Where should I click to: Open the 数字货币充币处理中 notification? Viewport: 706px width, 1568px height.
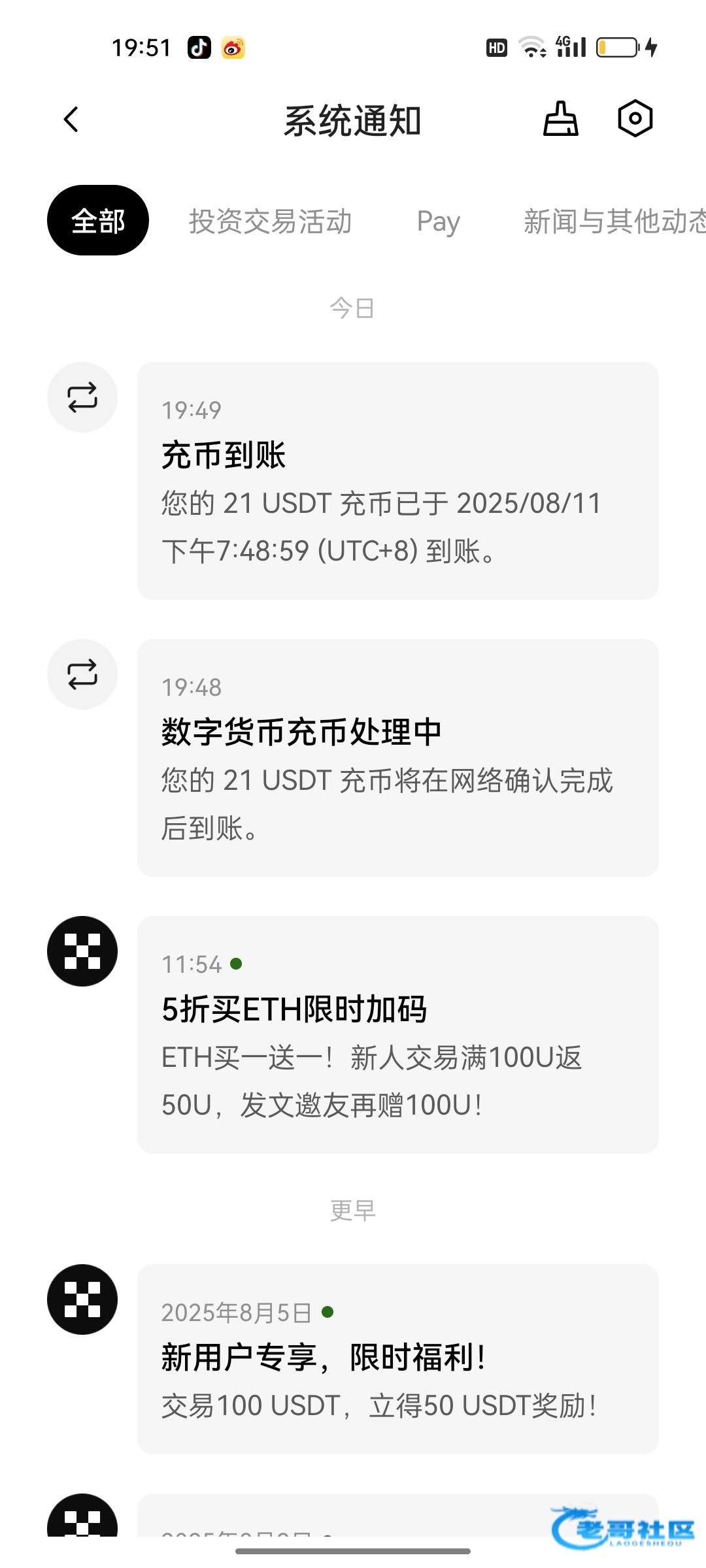pyautogui.click(x=397, y=758)
